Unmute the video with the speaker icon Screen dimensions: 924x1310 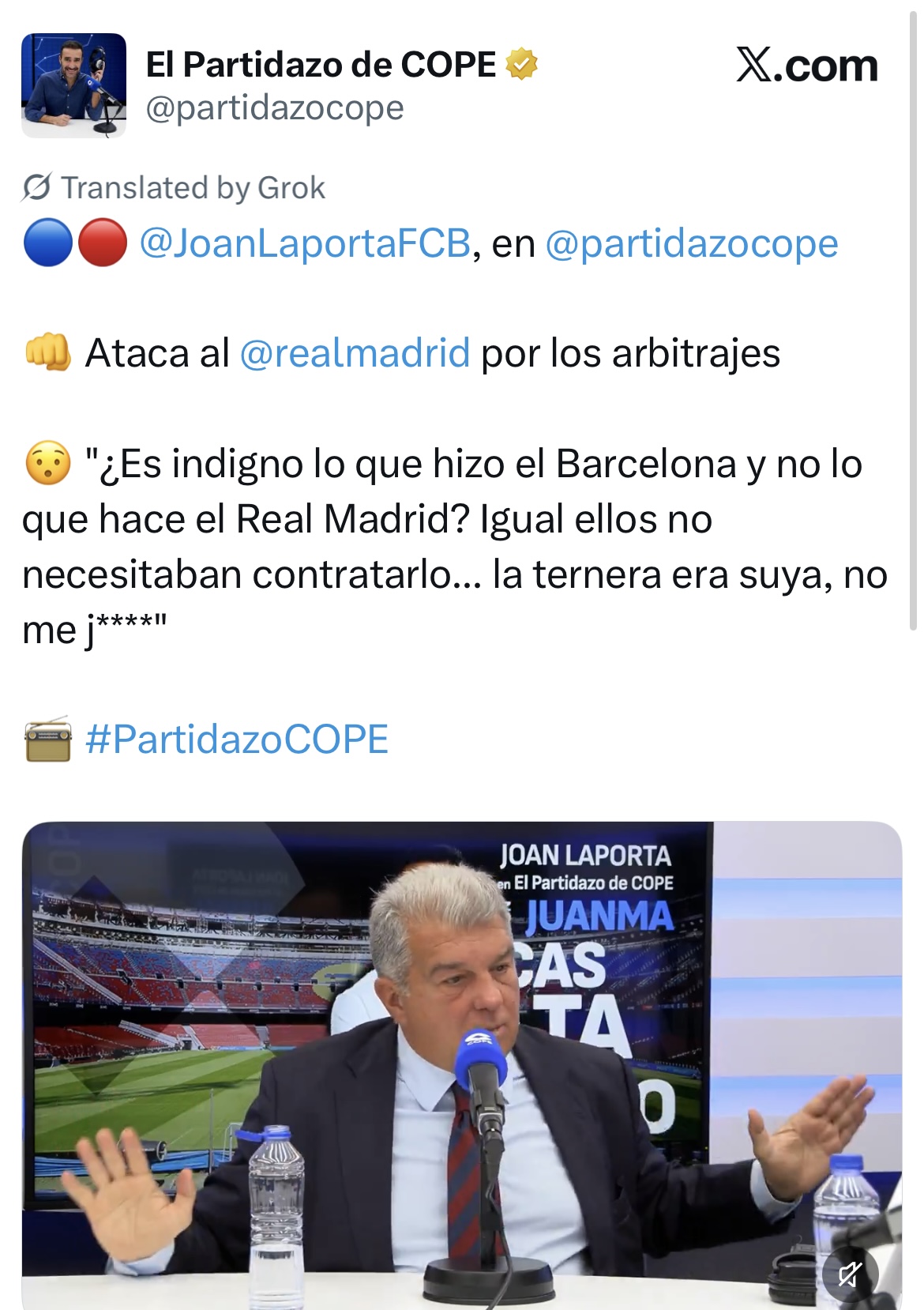point(850,1274)
